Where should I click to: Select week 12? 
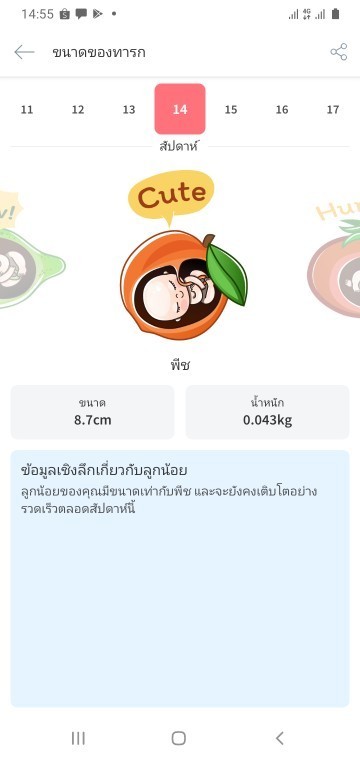(78, 110)
